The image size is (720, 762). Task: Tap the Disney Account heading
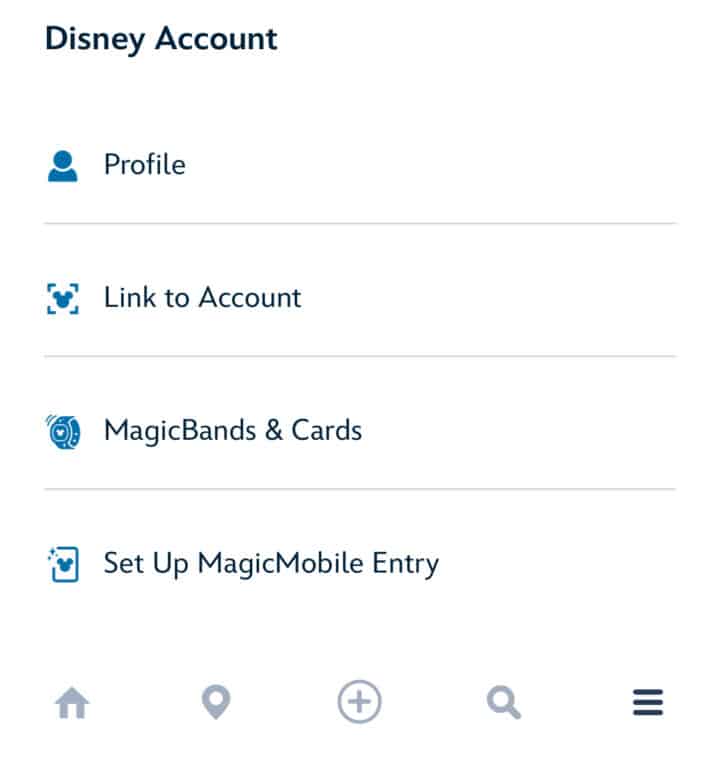(161, 39)
